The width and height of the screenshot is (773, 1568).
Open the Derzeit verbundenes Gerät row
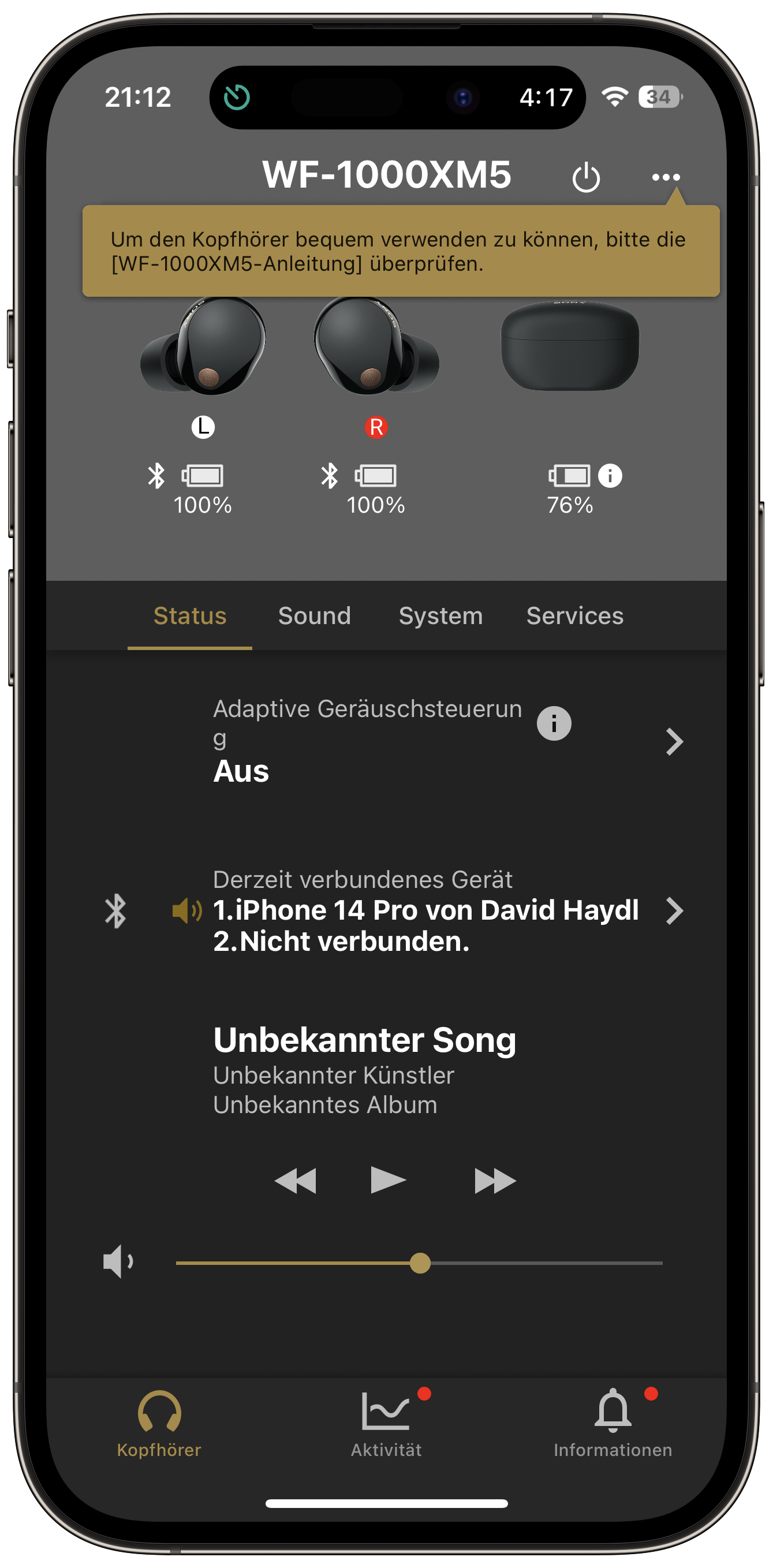tap(387, 910)
